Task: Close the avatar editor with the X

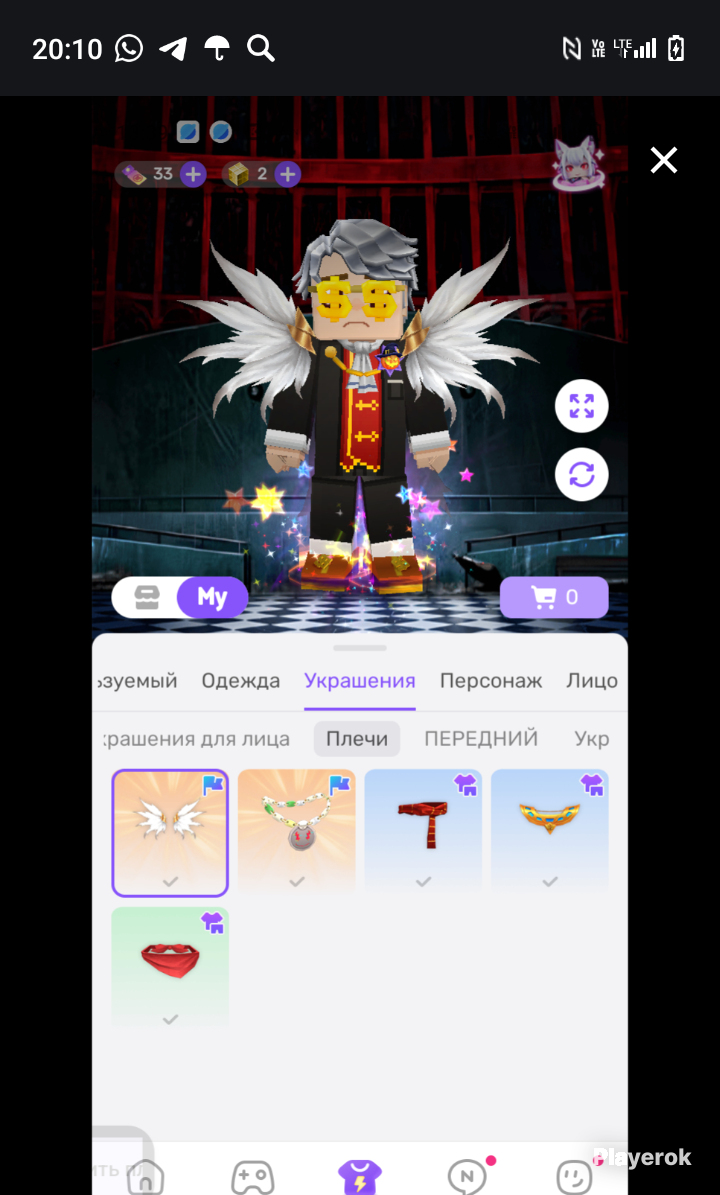Action: [664, 160]
